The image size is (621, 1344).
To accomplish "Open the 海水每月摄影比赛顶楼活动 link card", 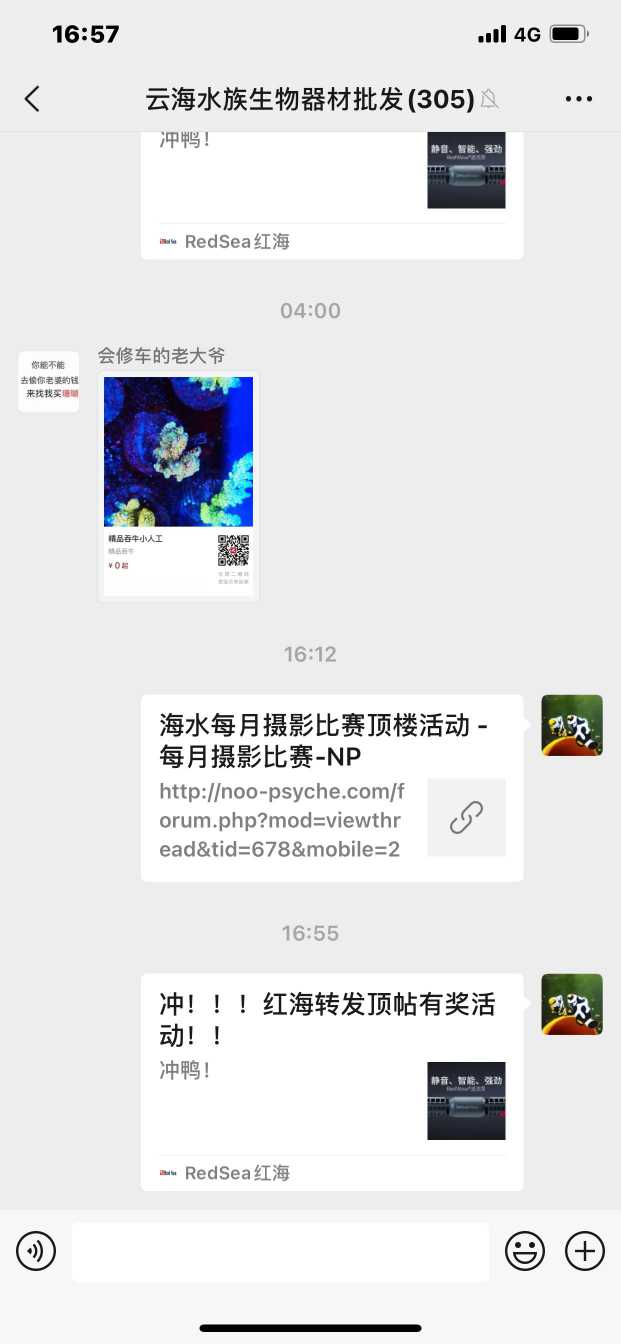I will click(x=331, y=788).
